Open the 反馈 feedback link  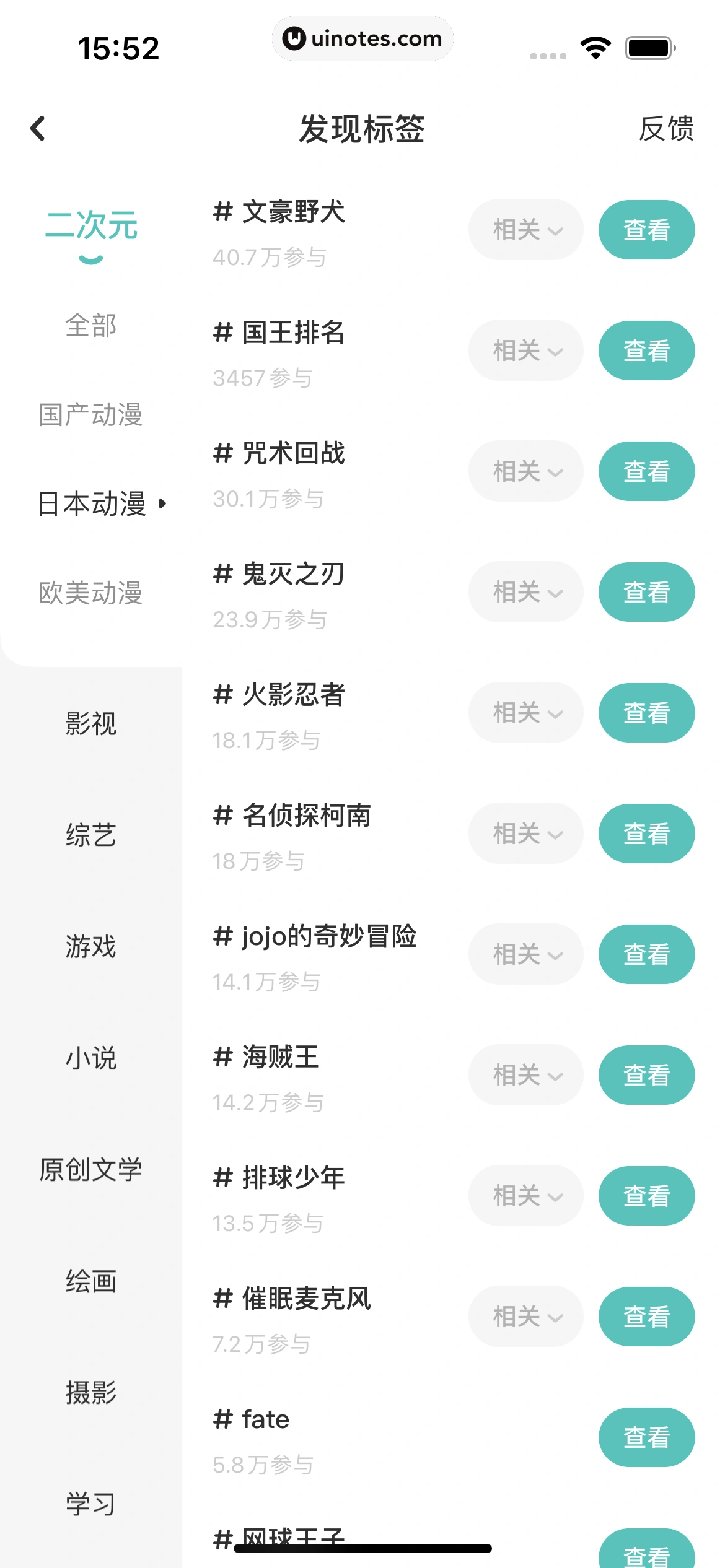coord(667,130)
